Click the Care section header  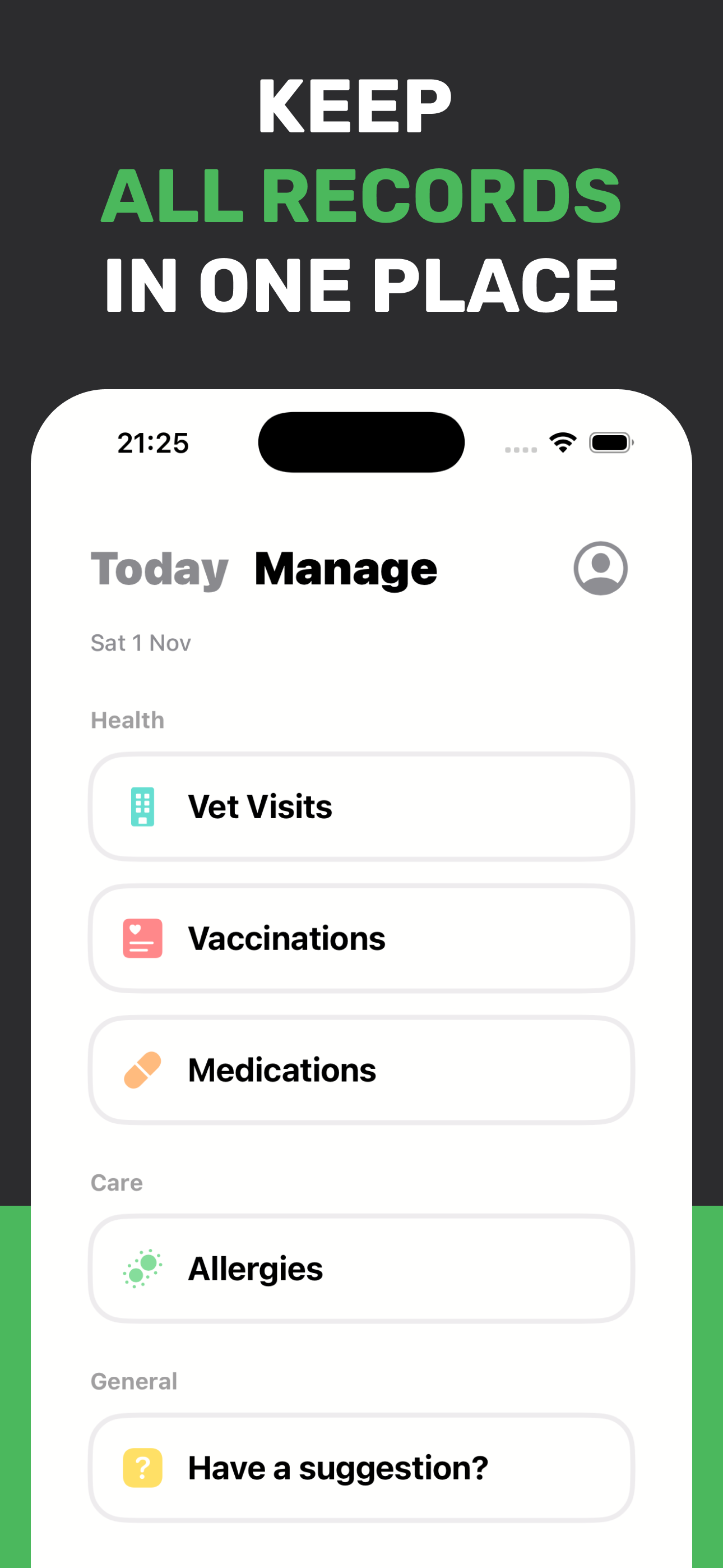(116, 1182)
